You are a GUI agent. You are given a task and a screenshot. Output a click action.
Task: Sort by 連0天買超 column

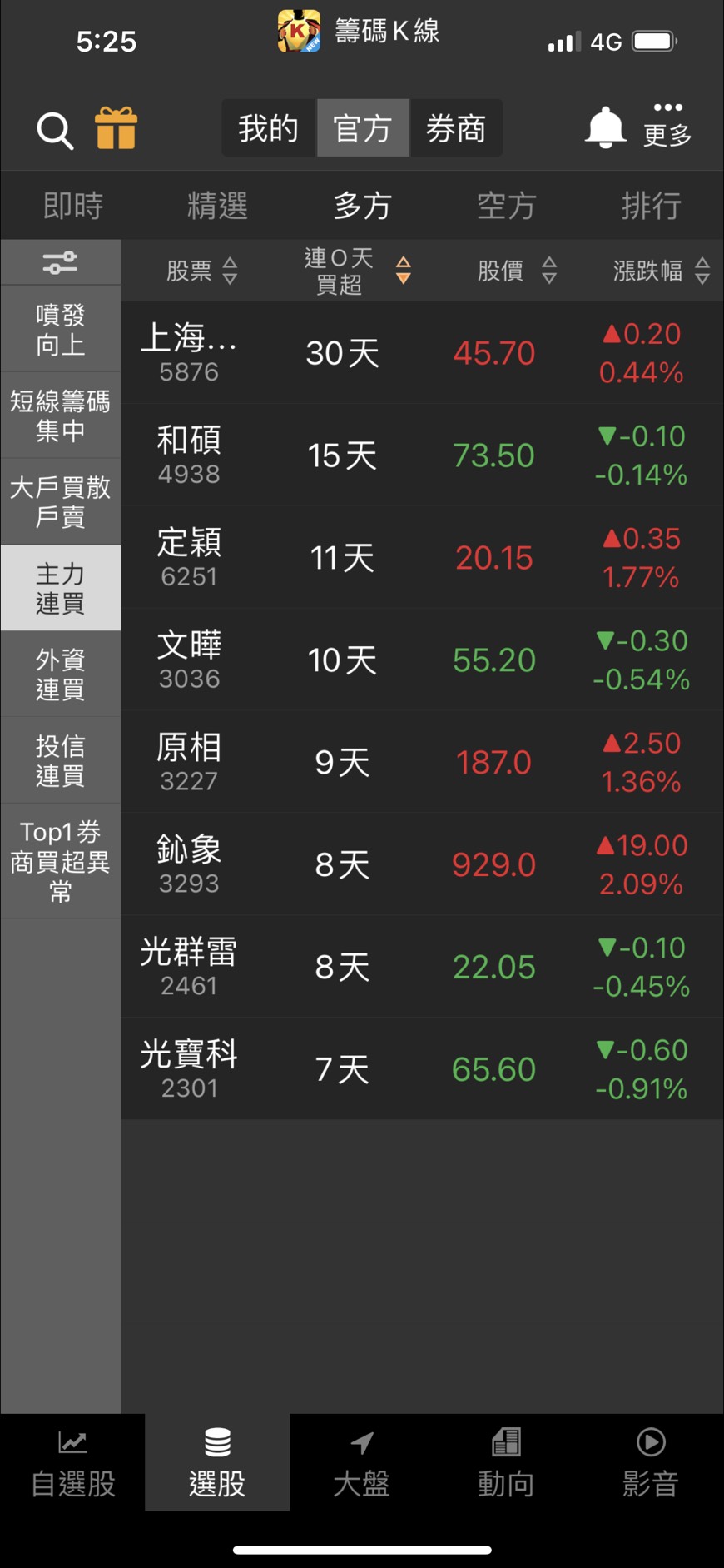point(358,271)
